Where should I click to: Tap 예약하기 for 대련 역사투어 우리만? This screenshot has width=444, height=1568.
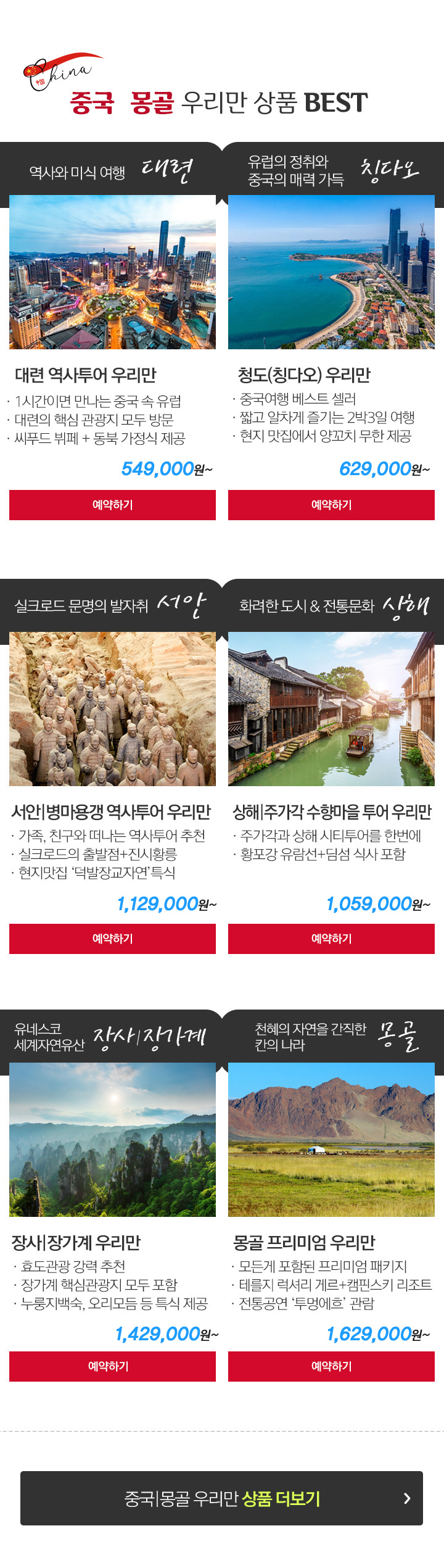112,505
